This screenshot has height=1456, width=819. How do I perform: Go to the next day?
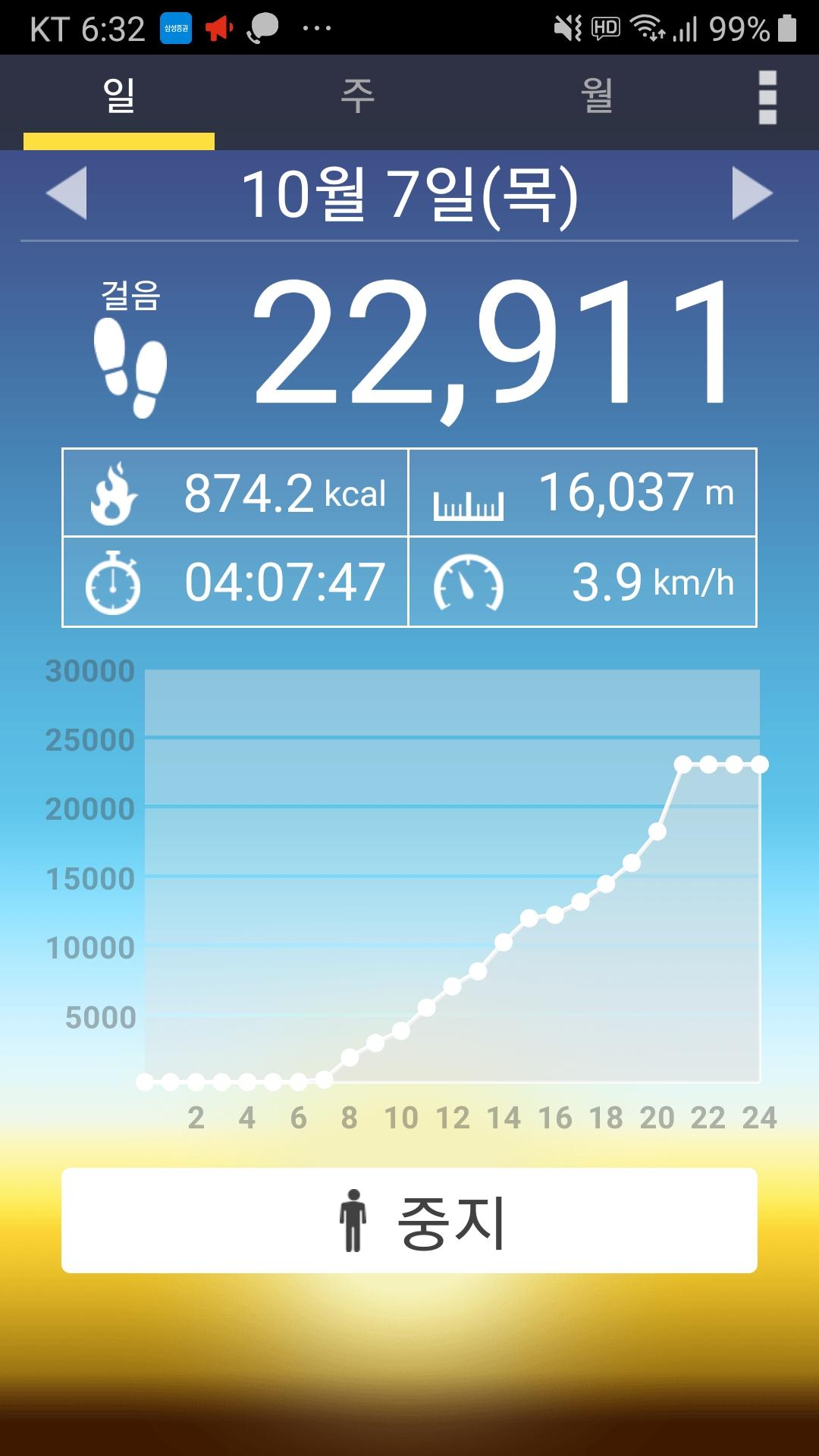[x=752, y=193]
